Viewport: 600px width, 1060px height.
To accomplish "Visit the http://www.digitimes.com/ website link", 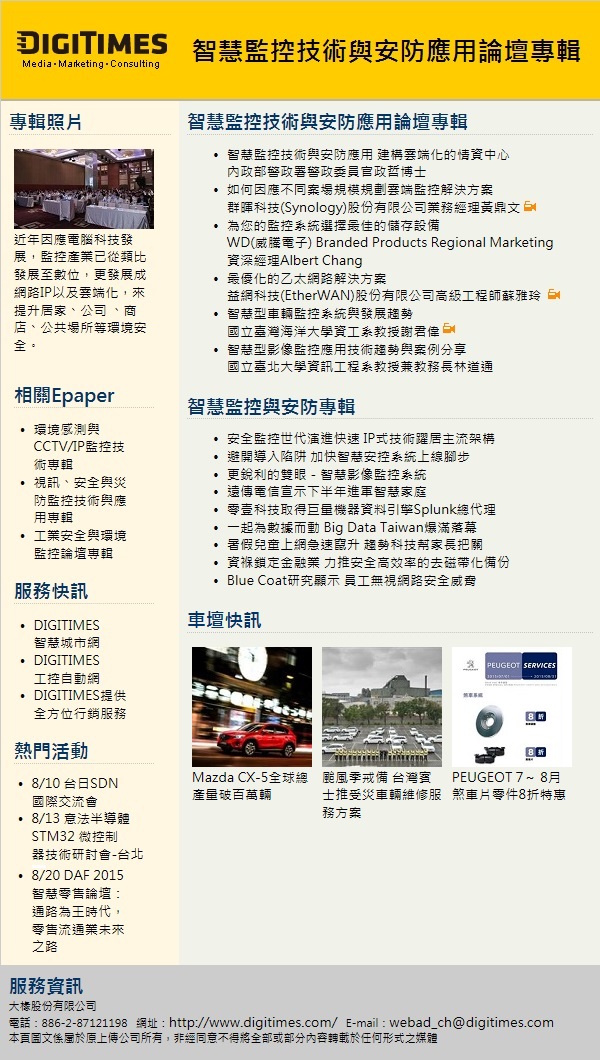I will point(253,1022).
